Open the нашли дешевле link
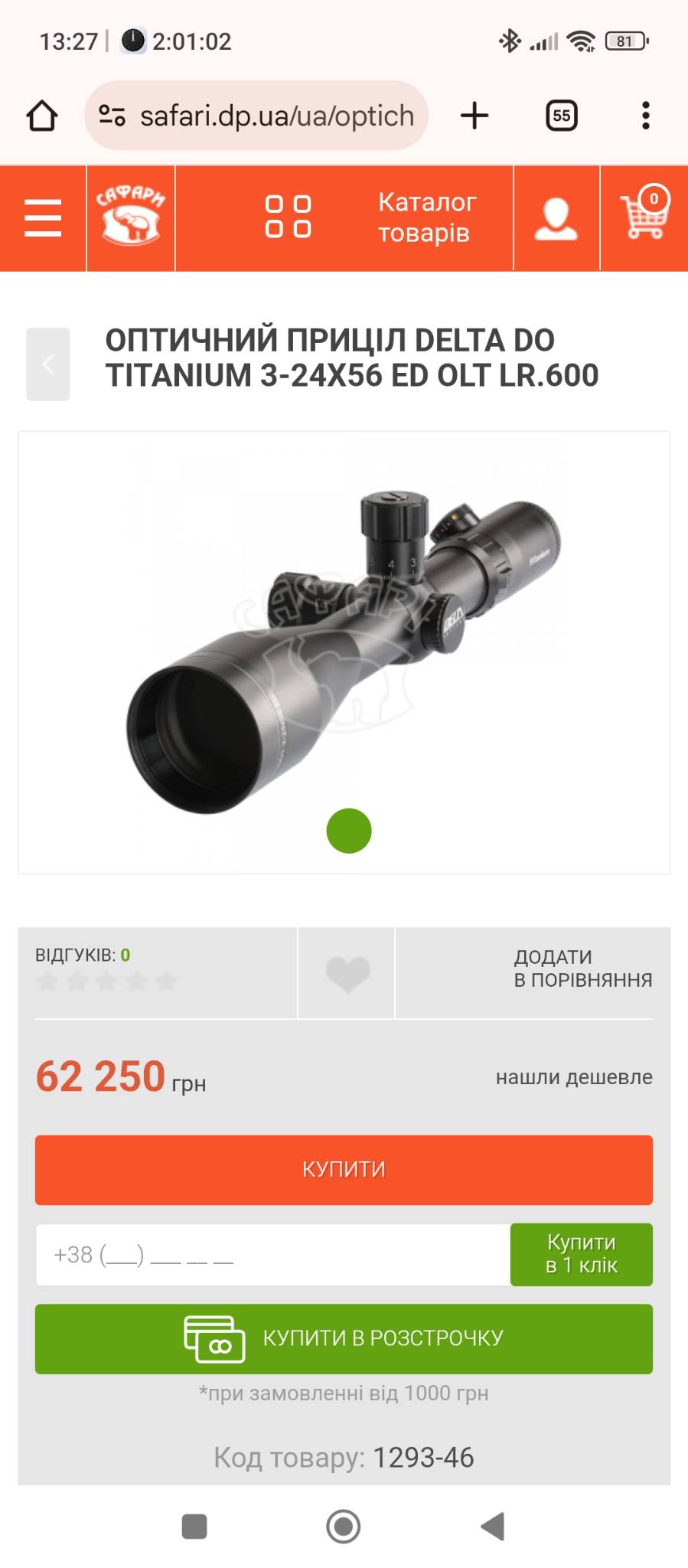Screen dimensions: 688x1568 click(574, 1077)
